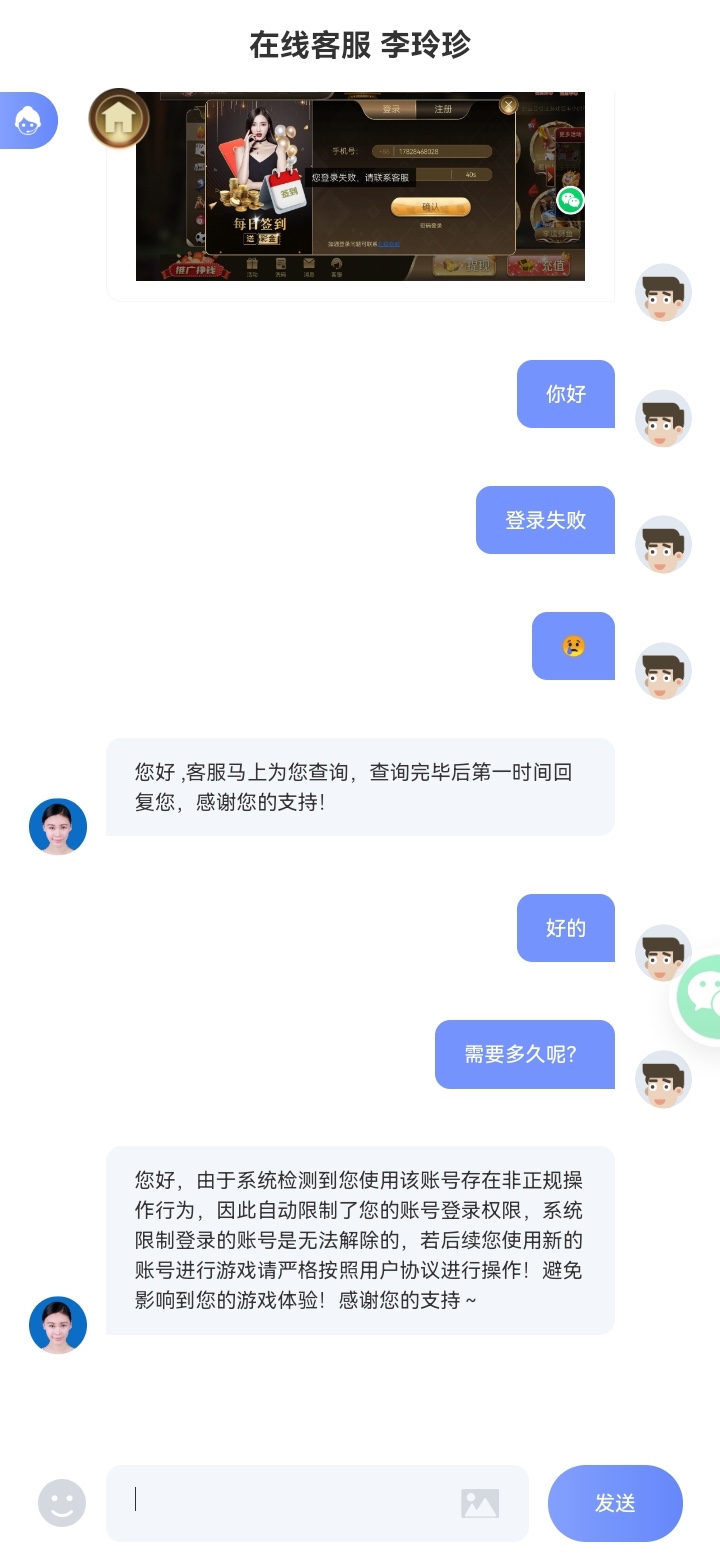Tap the customer service agent tab icon
Image resolution: width=720 pixels, height=1560 pixels.
pyautogui.click(x=27, y=121)
